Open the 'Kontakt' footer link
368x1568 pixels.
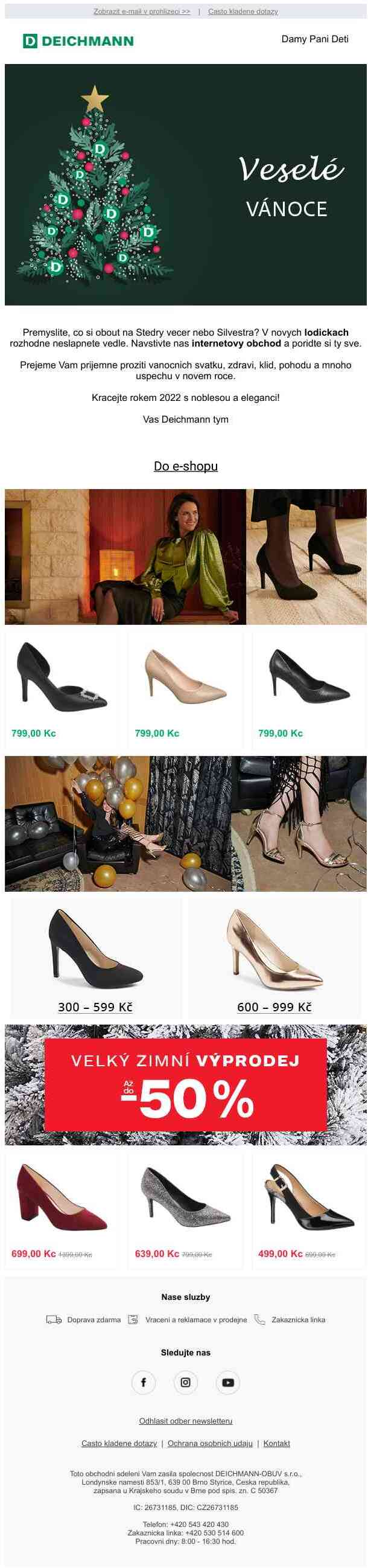[276, 1443]
